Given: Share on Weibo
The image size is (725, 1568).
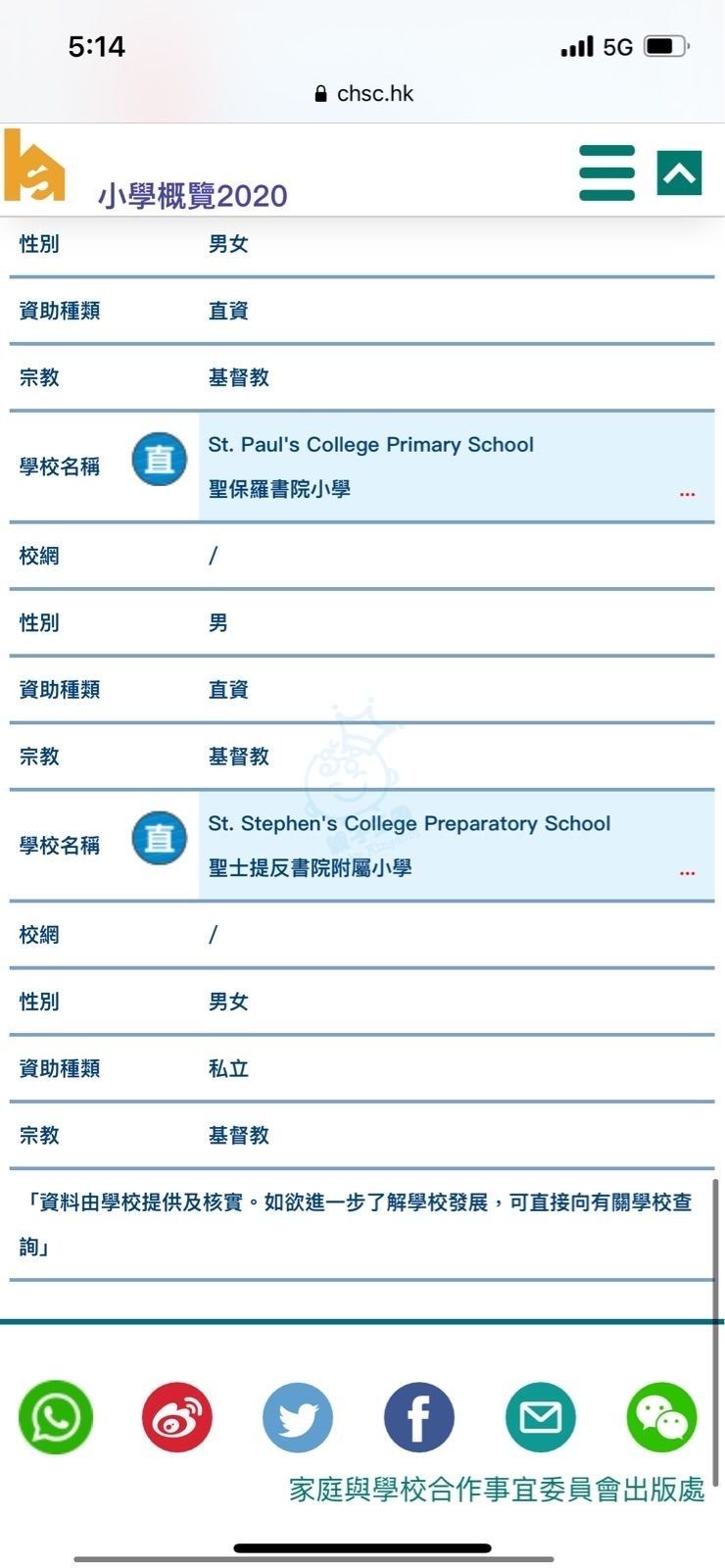Looking at the screenshot, I should 177,1417.
